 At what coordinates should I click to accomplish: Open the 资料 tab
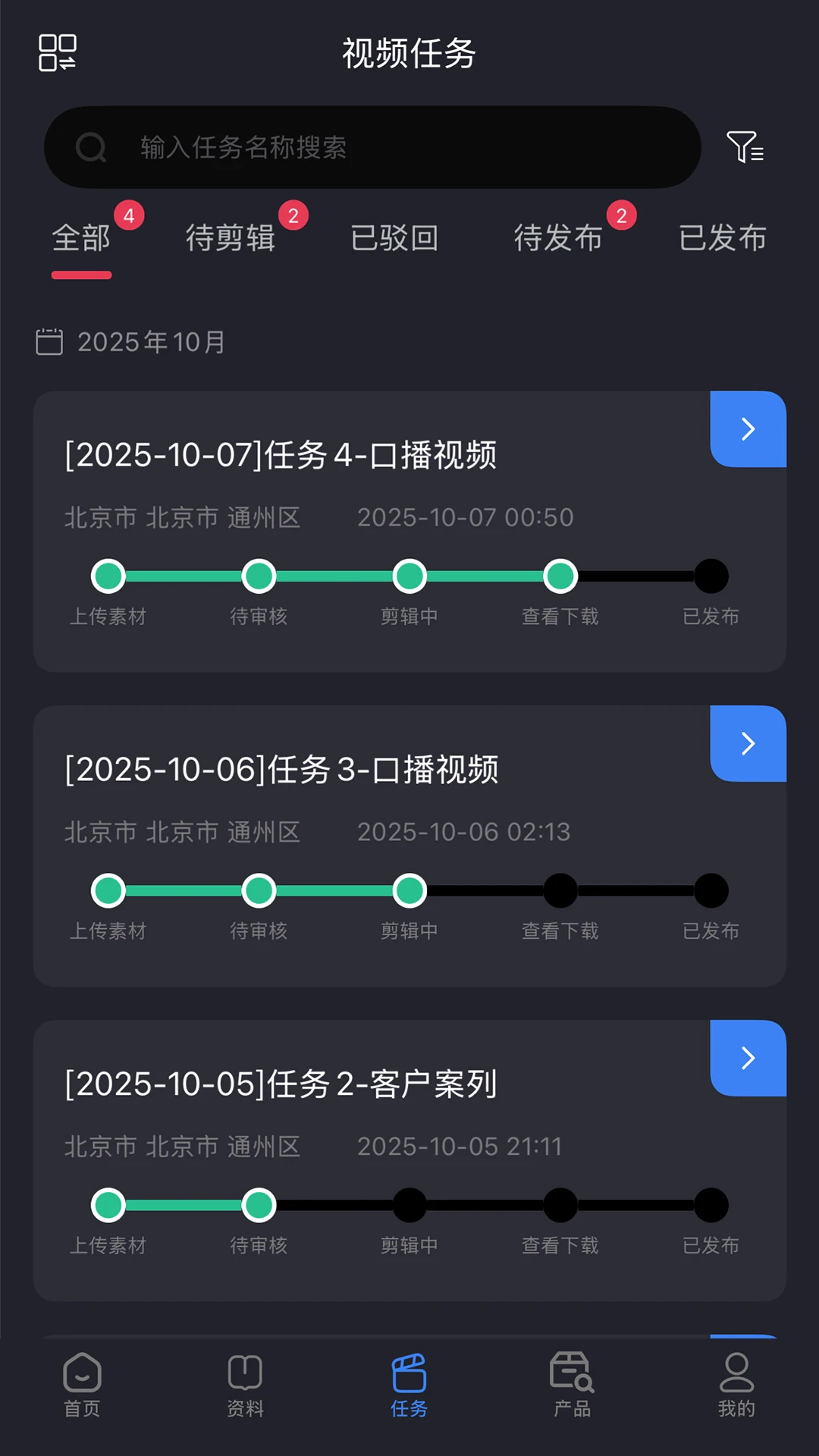tap(246, 1385)
